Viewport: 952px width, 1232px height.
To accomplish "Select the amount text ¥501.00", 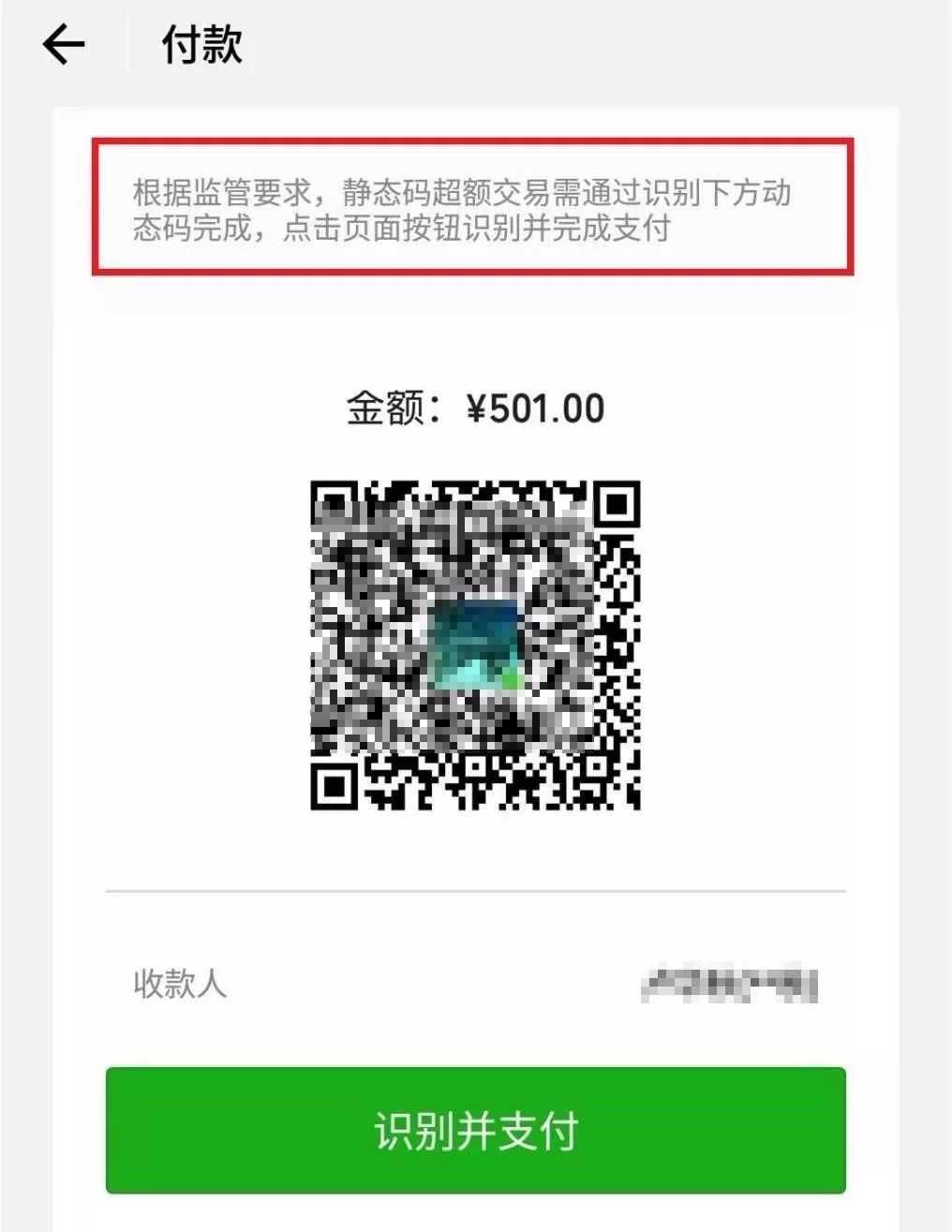I will point(536,407).
